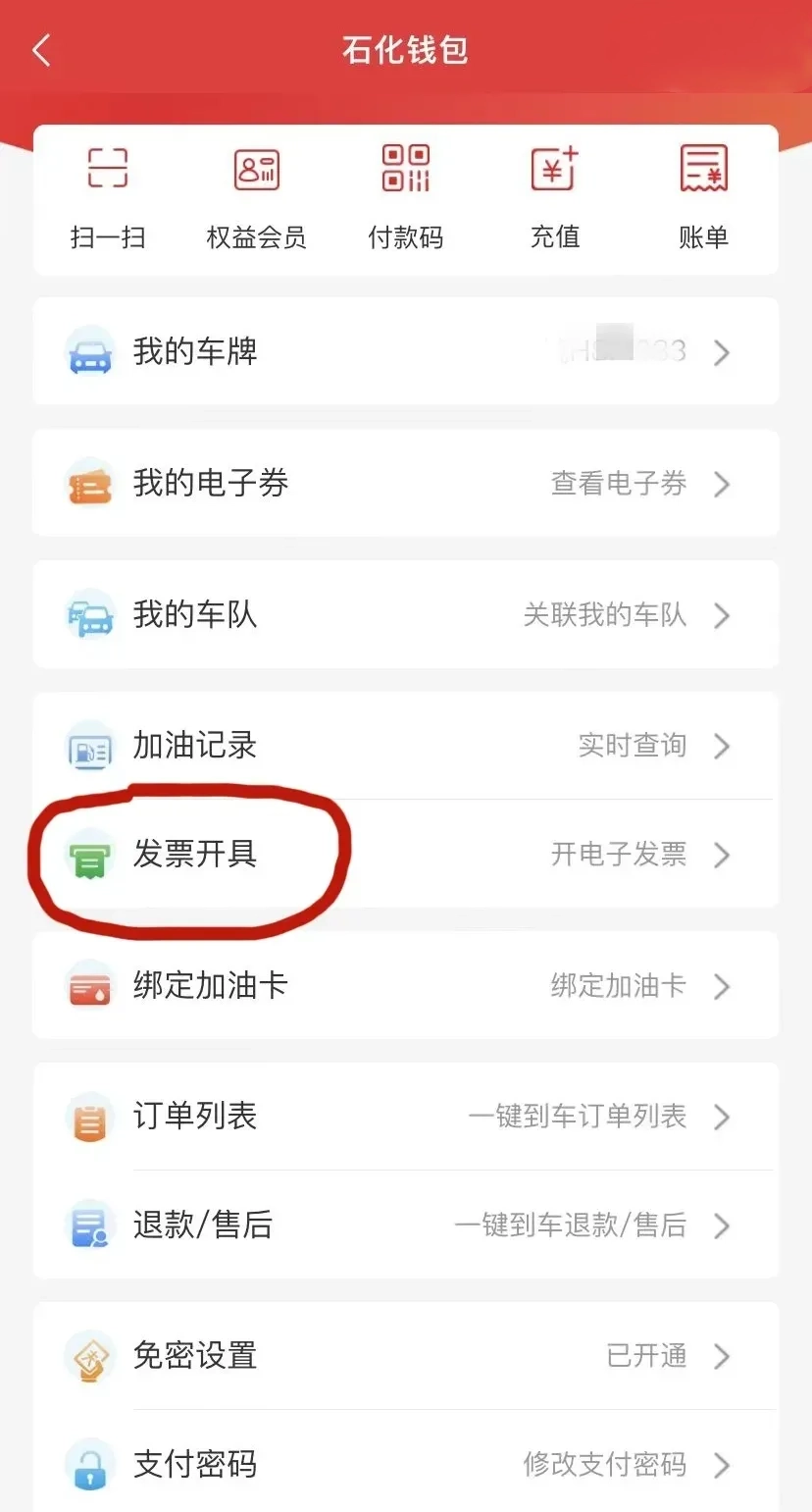Open 免密设置 settings

point(405,1356)
